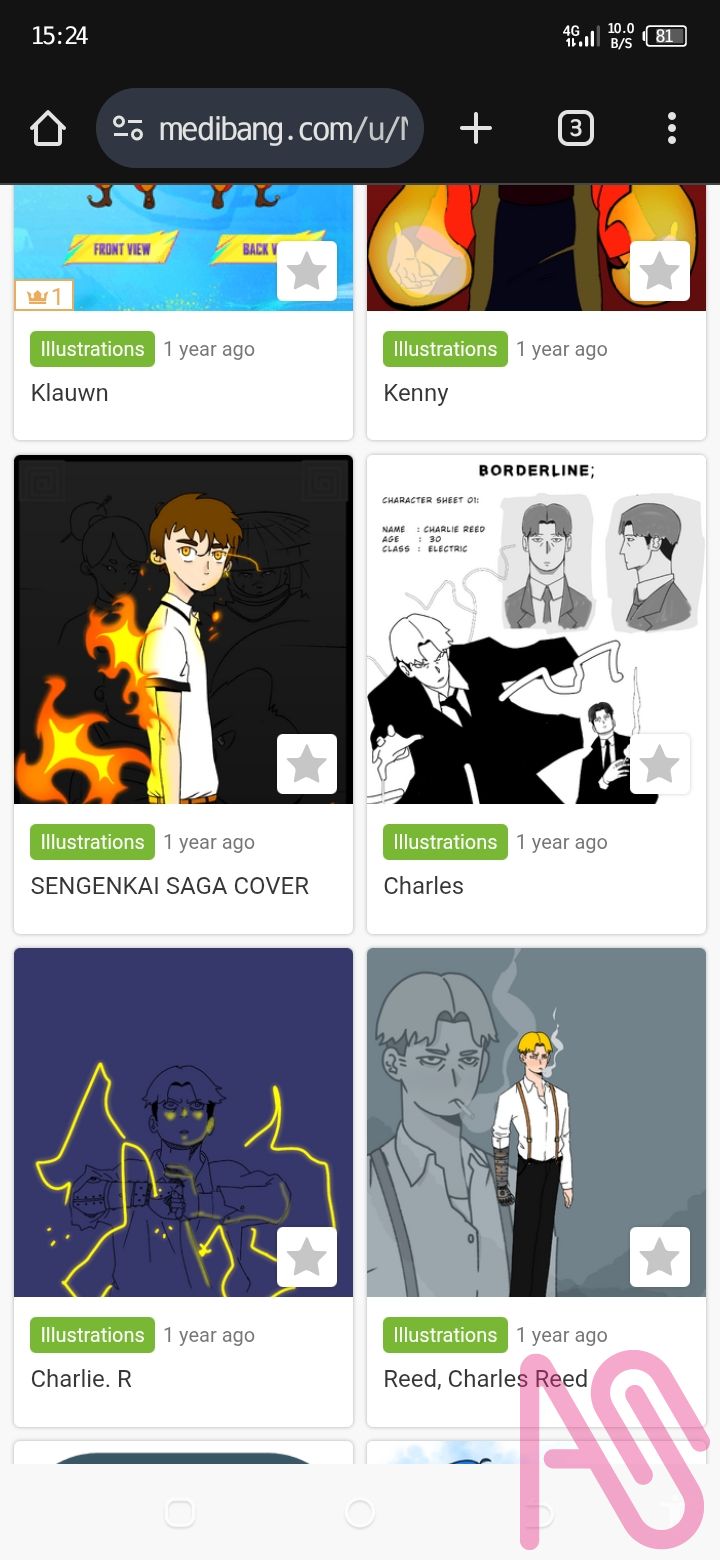Star the Charlie. R artwork
Screen dimensions: 720x1560
click(x=306, y=1257)
